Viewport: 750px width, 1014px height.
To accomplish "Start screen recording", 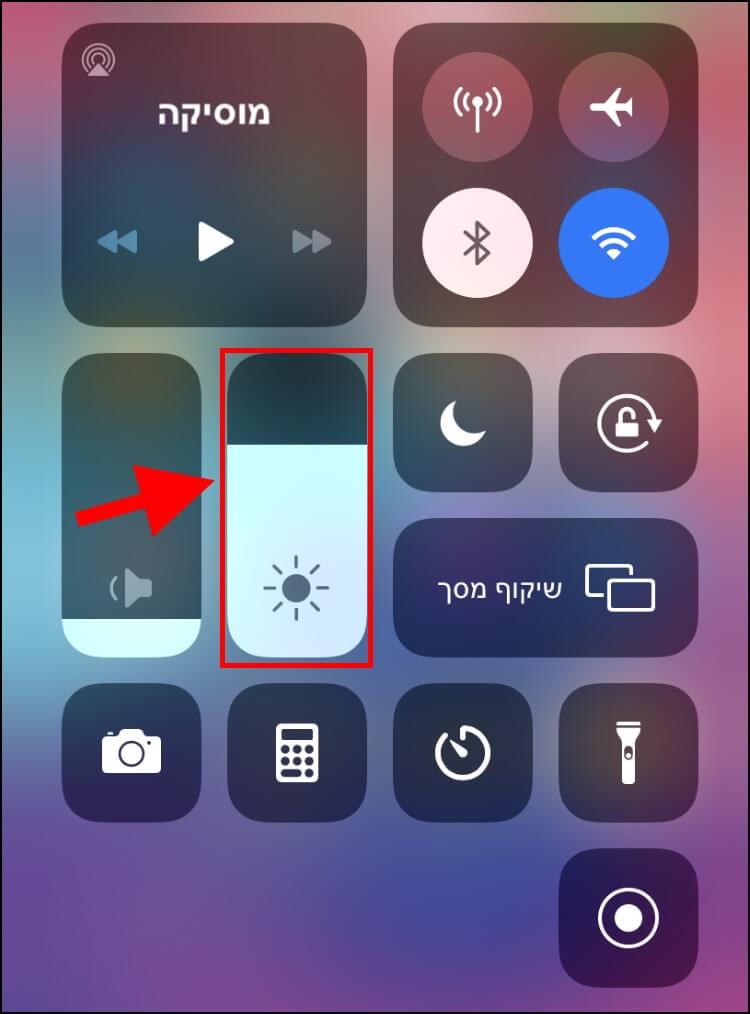I will [628, 917].
